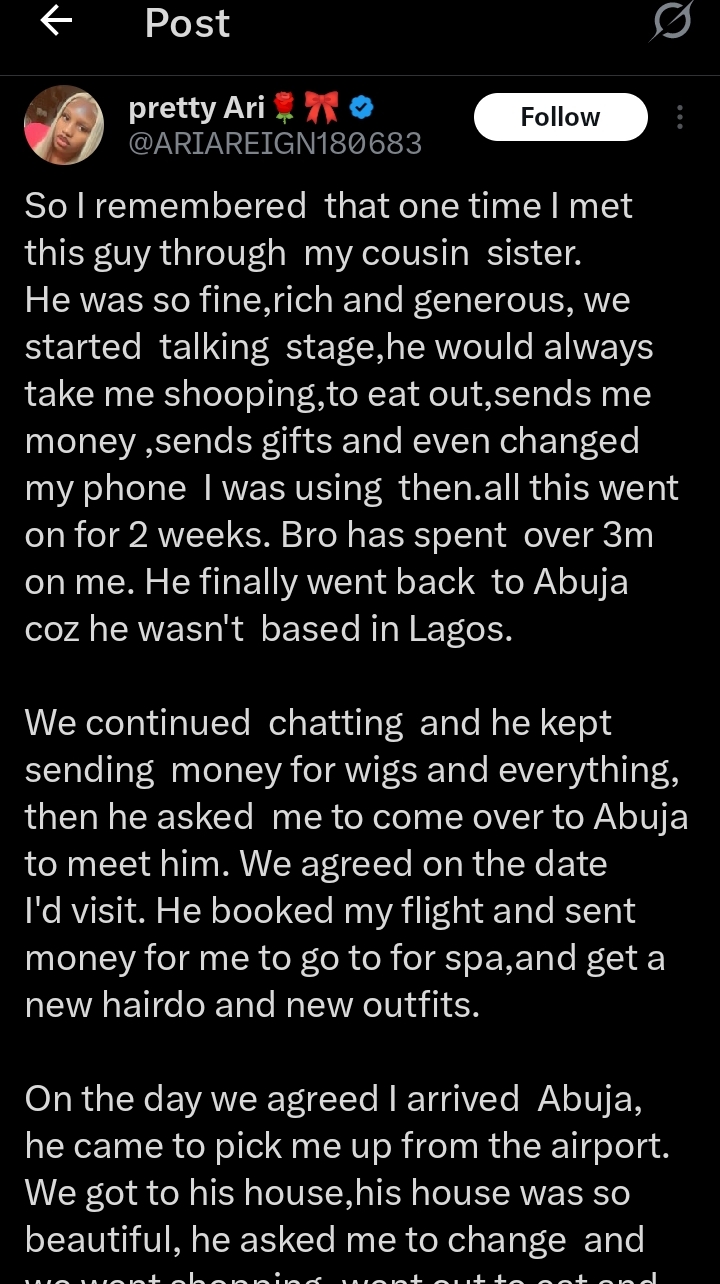Open the Grok icon in the header
The width and height of the screenshot is (720, 1284).
click(x=670, y=22)
